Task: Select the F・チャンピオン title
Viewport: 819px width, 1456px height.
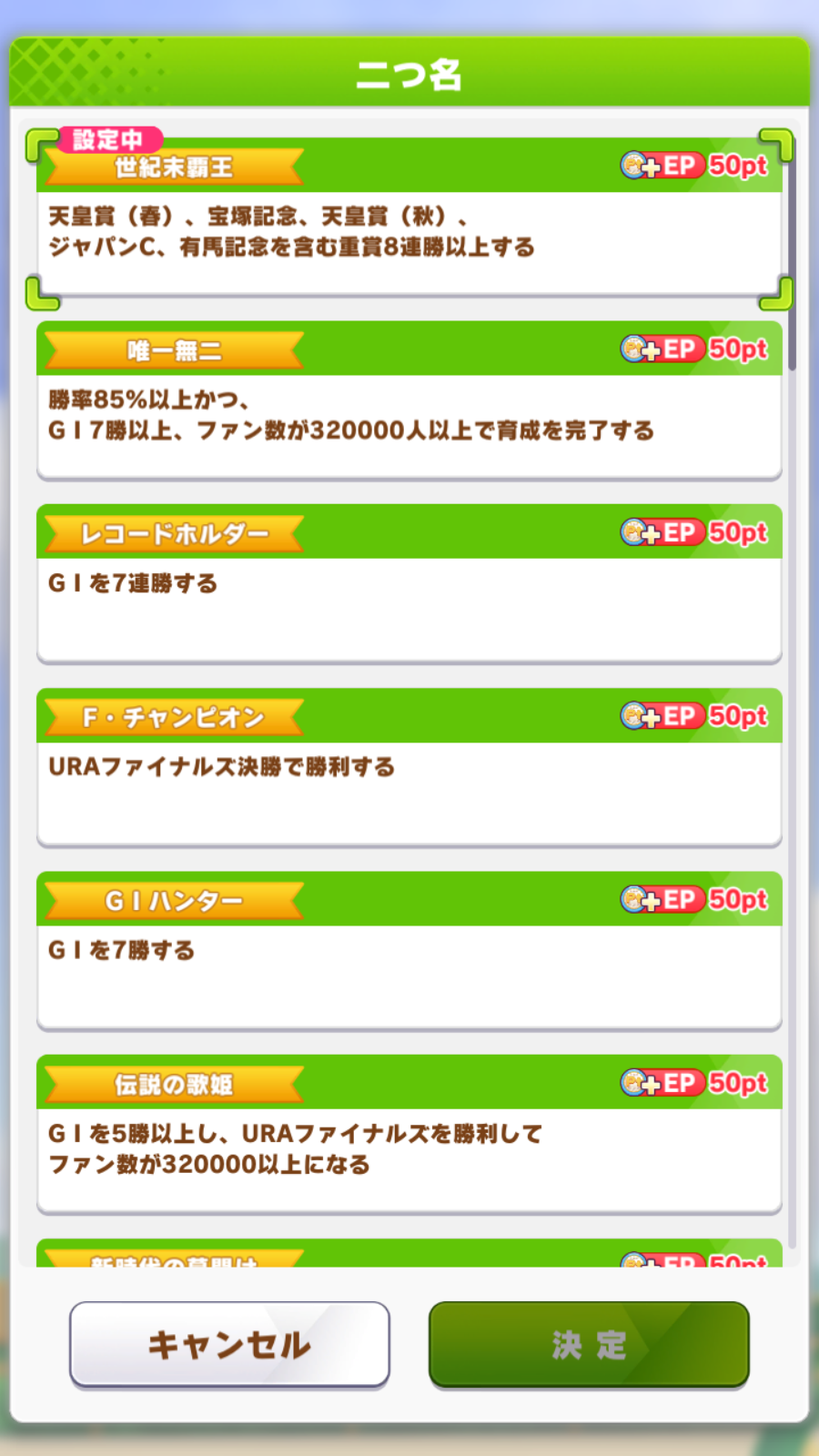Action: point(409,768)
